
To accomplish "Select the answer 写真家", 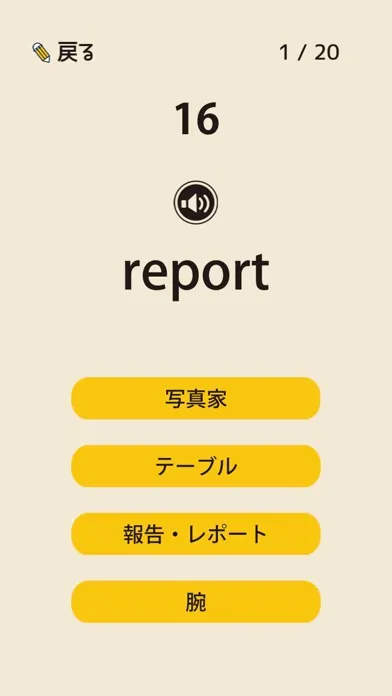I will click(196, 398).
